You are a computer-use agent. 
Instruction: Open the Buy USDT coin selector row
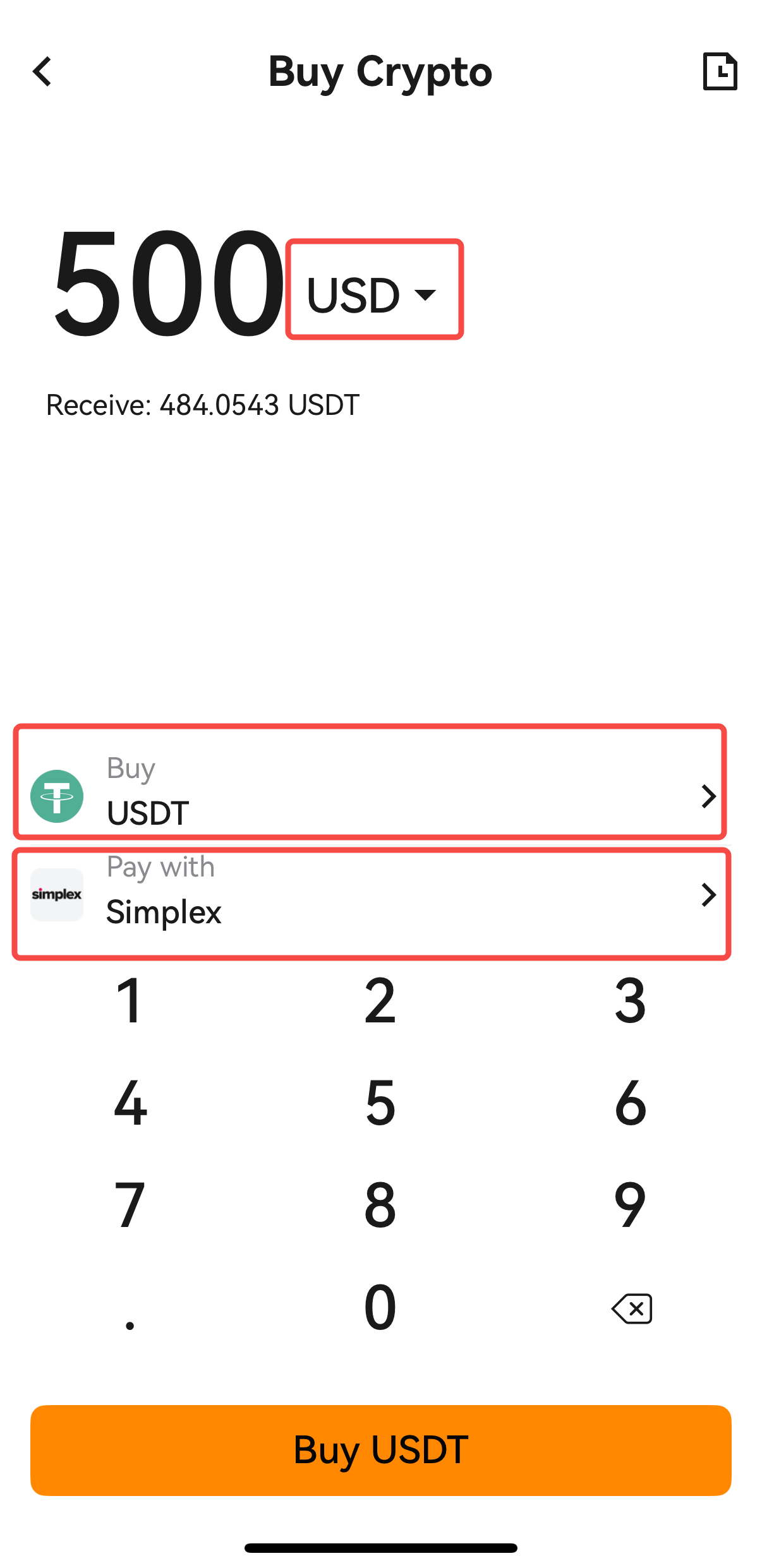tap(370, 782)
